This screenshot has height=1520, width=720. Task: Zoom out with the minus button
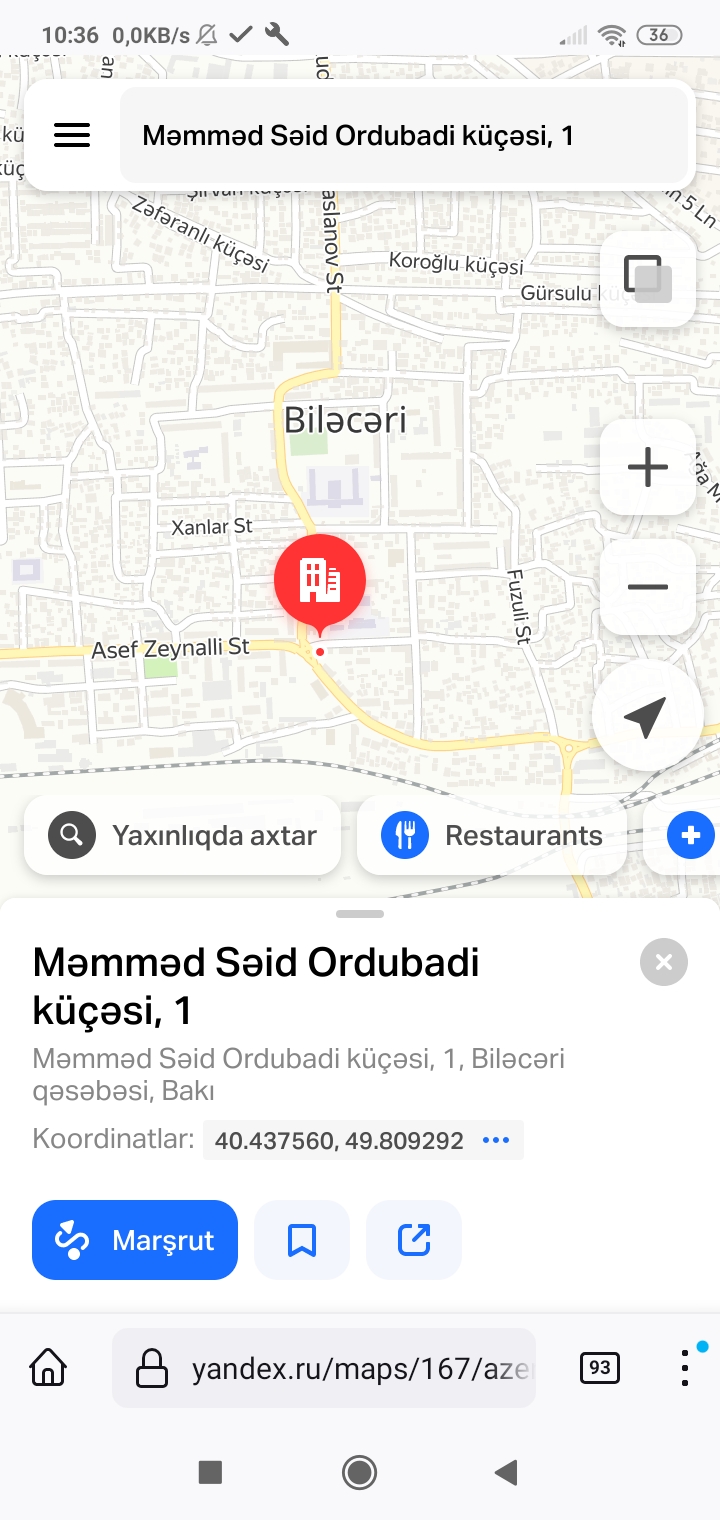(648, 587)
